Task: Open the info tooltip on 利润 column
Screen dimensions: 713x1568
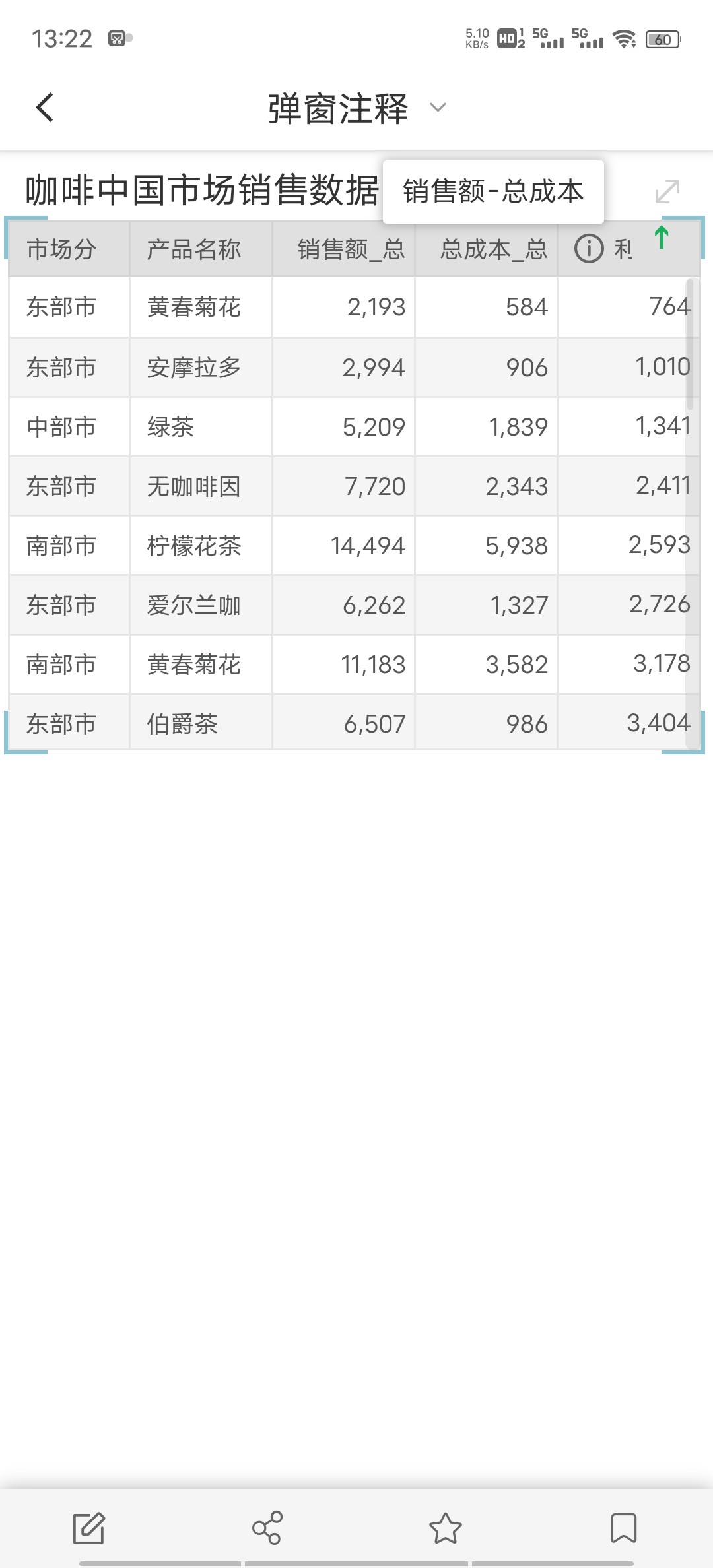Action: coord(590,249)
